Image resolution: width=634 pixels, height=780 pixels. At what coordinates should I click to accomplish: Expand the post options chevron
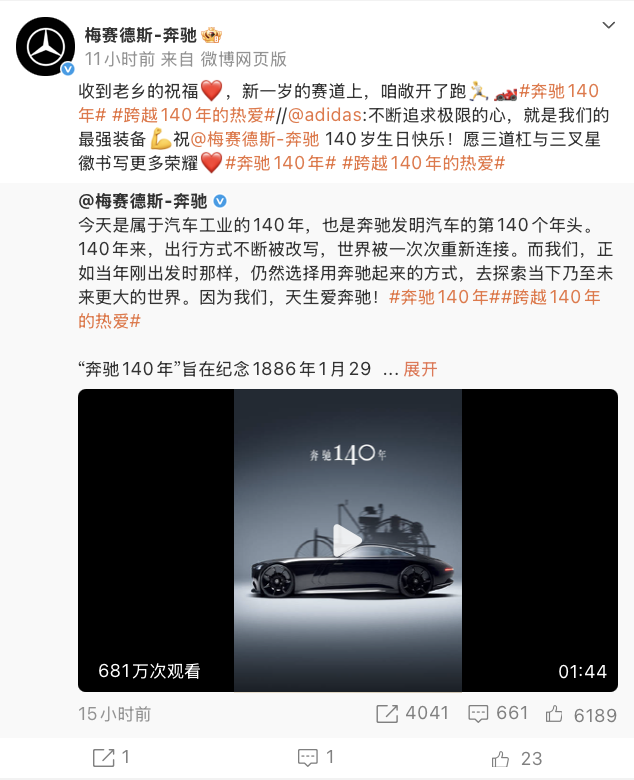coord(606,26)
